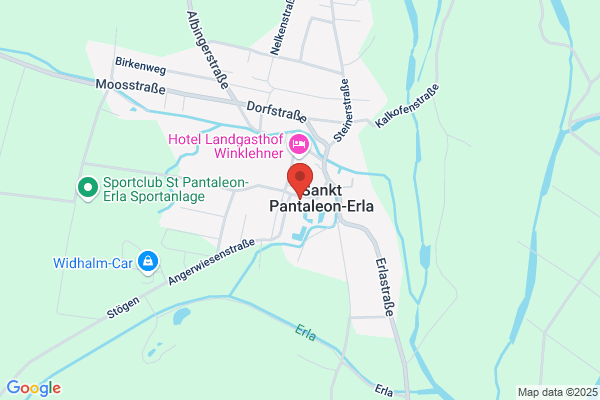Select the red location pin at Sankt Pantaleon-Erla

pos(300,181)
